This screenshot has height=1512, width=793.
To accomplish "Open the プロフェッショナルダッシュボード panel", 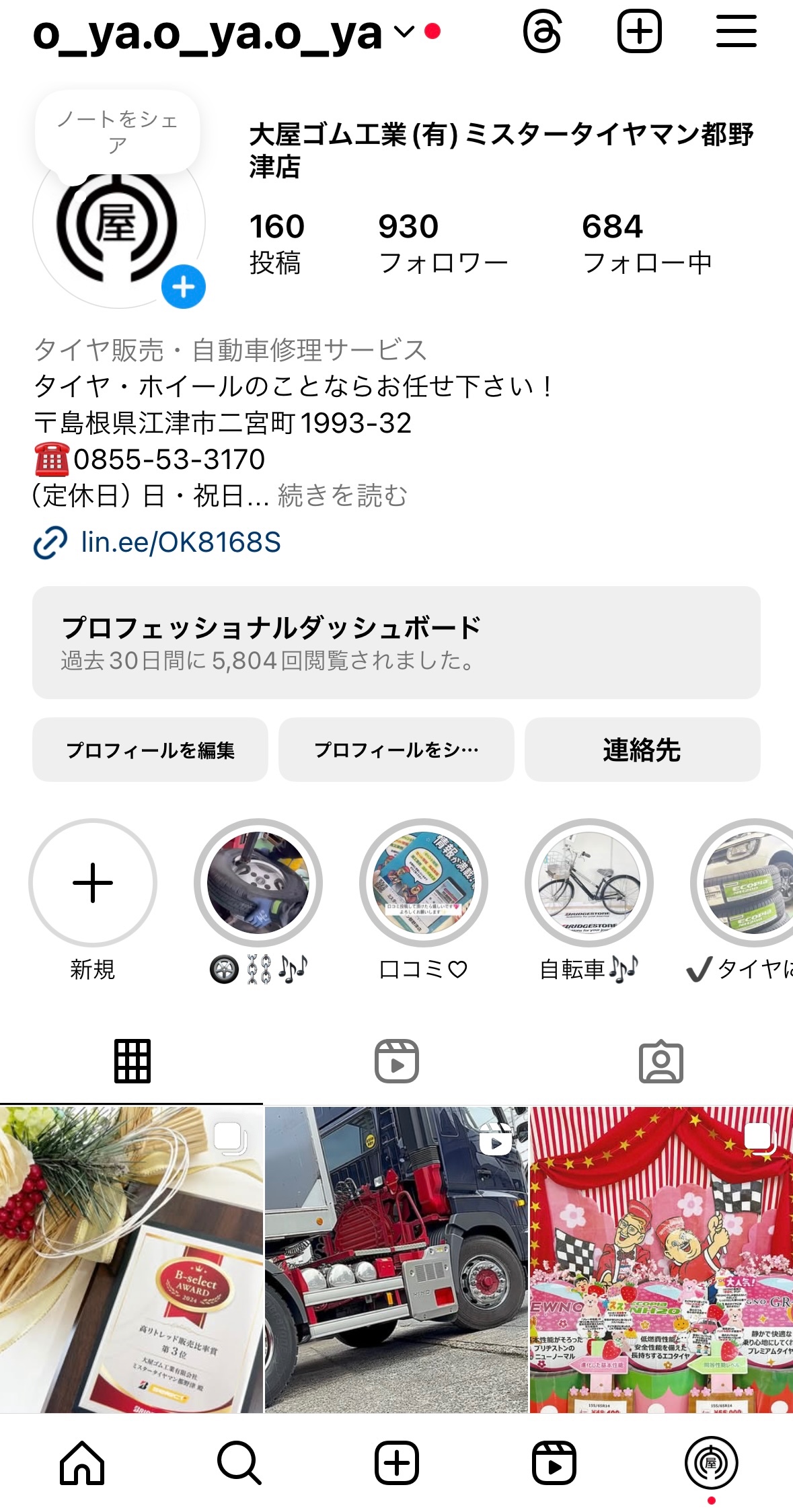I will coord(396,643).
